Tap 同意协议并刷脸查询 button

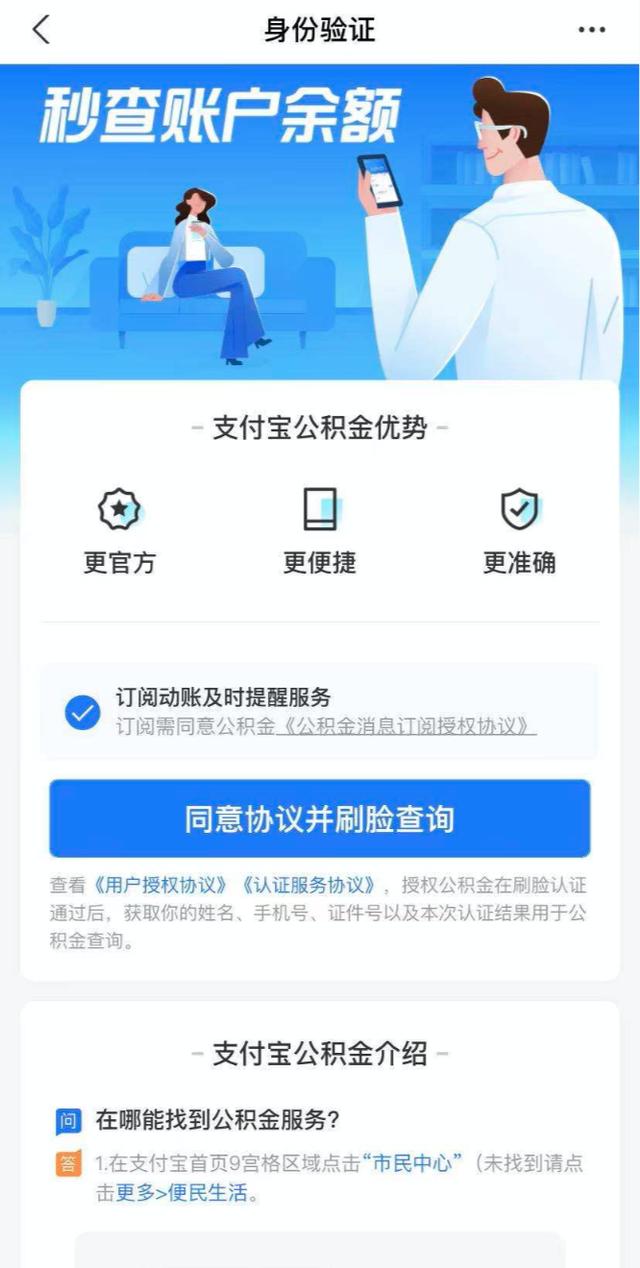[x=320, y=819]
